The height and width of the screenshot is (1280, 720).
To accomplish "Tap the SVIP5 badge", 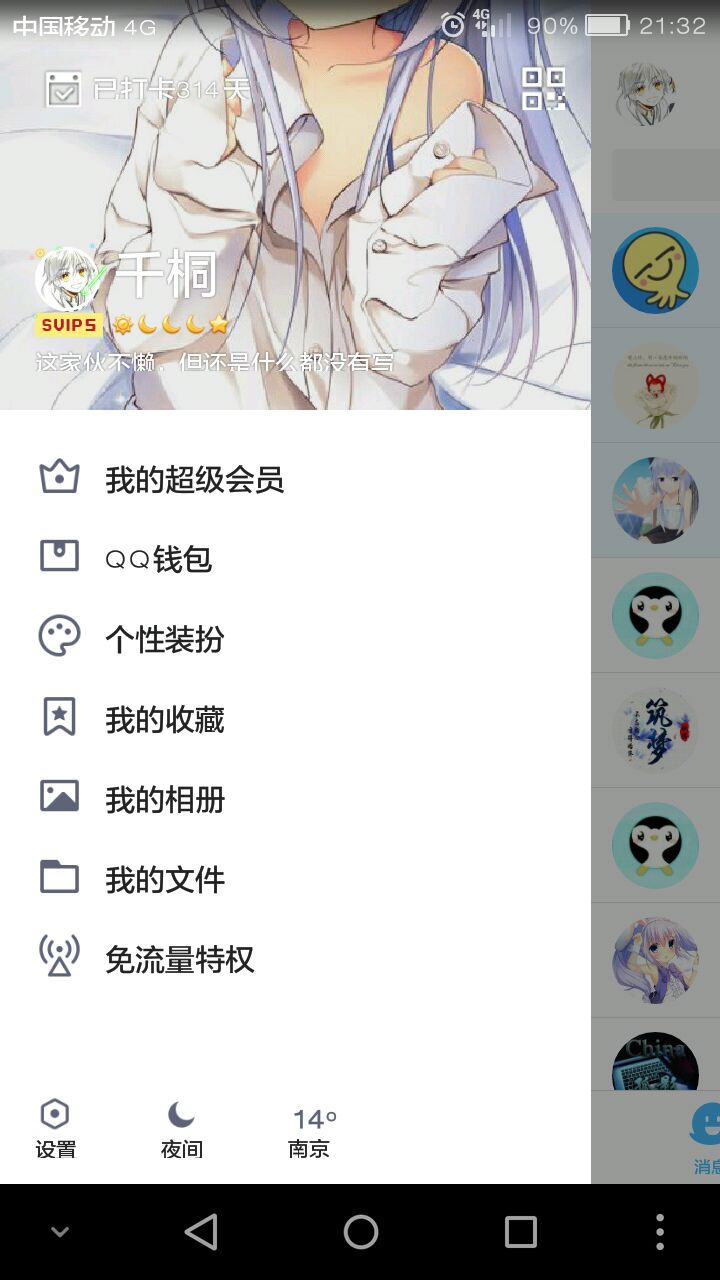I will click(69, 325).
